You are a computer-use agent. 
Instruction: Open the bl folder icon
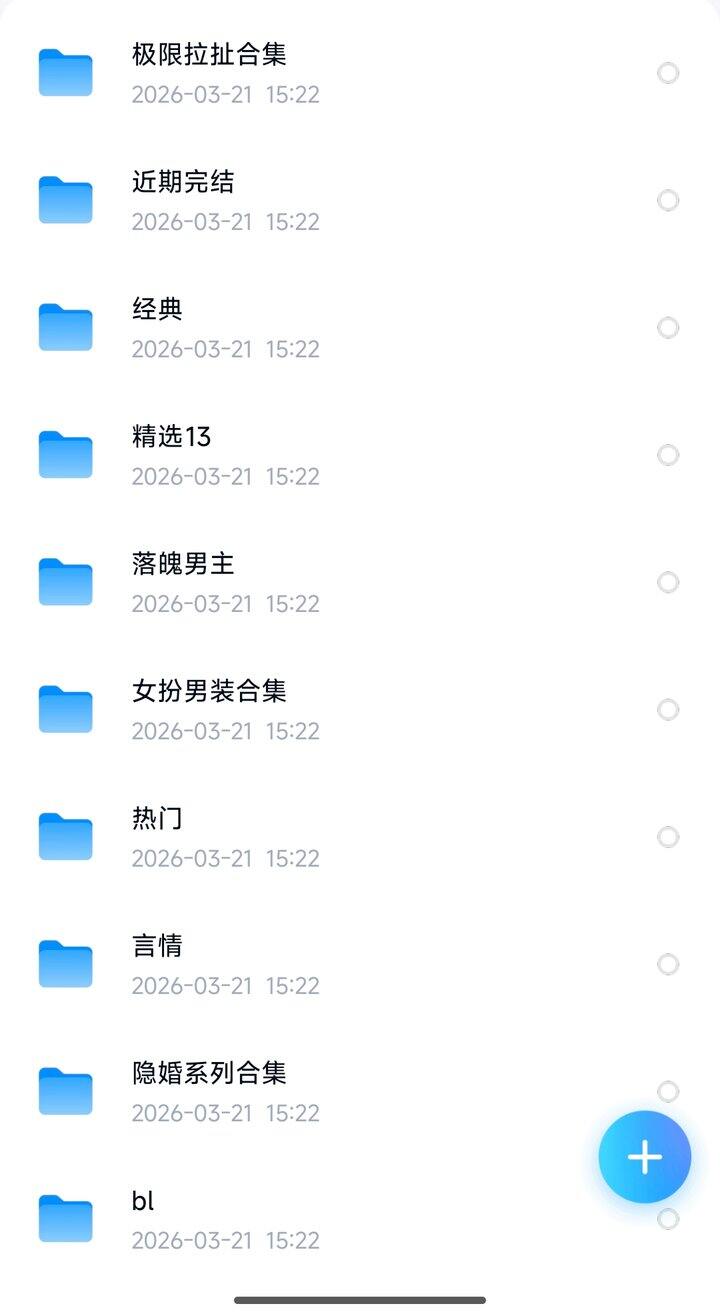[x=65, y=1219]
